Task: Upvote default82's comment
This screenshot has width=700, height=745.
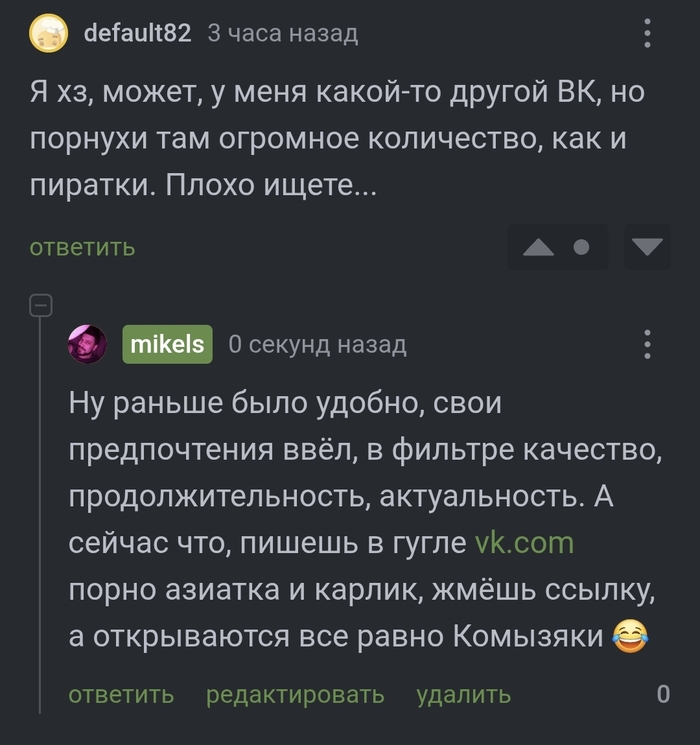Action: coord(539,246)
